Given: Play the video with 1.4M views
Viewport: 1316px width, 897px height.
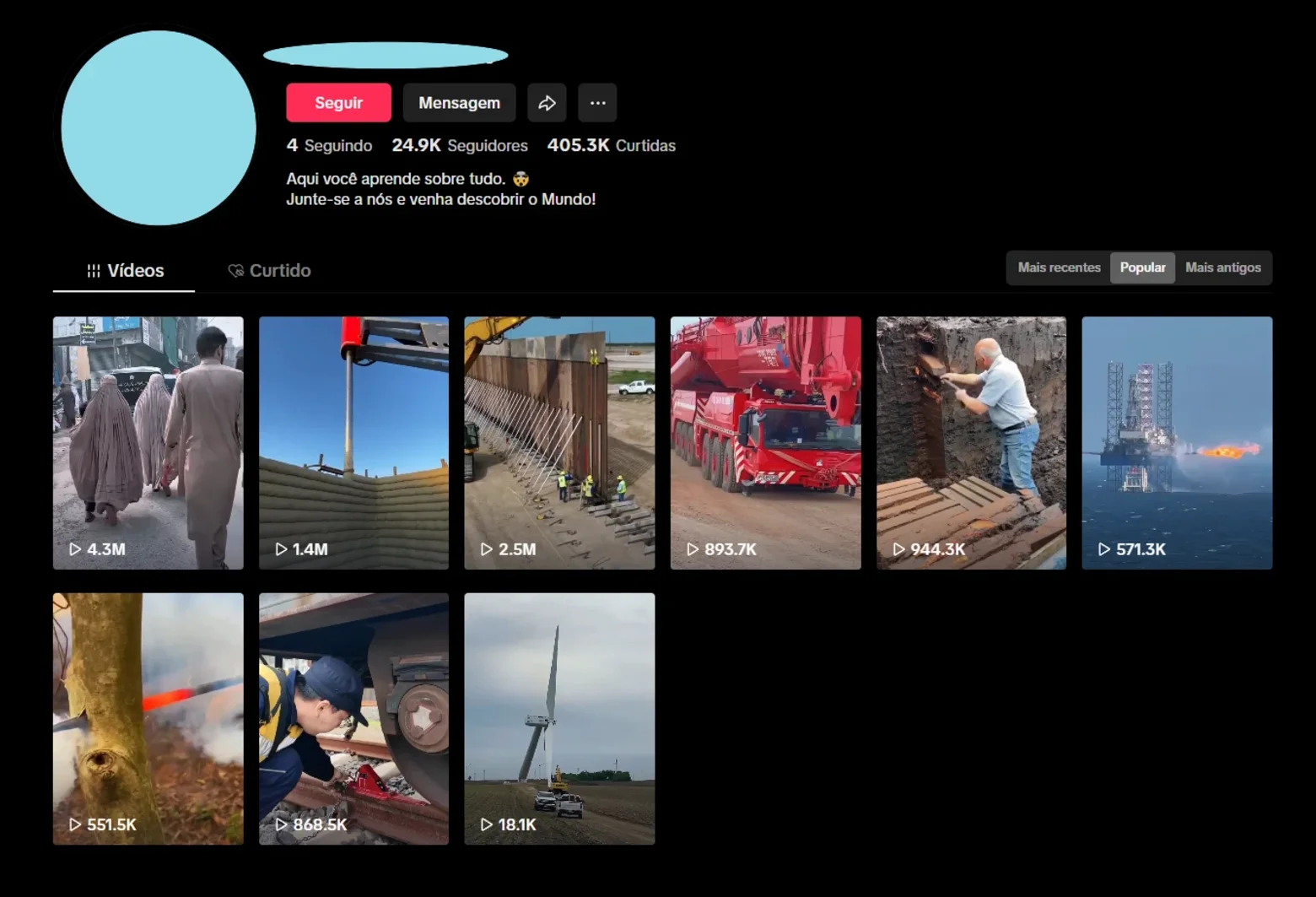Looking at the screenshot, I should coord(353,443).
